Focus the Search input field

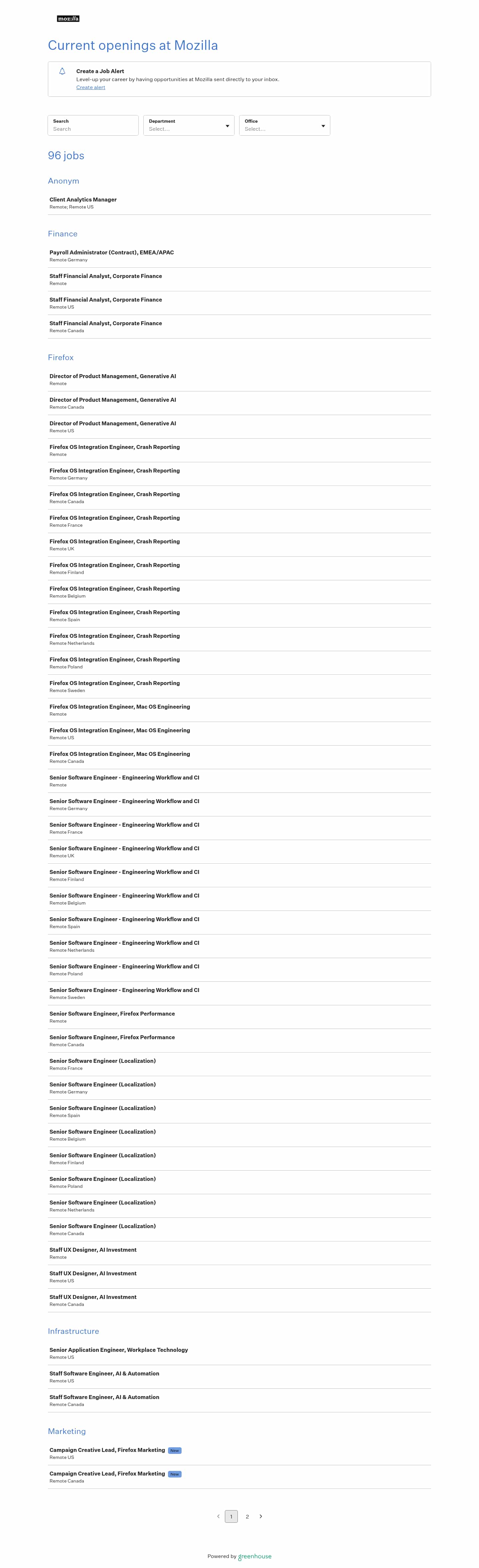tap(92, 128)
